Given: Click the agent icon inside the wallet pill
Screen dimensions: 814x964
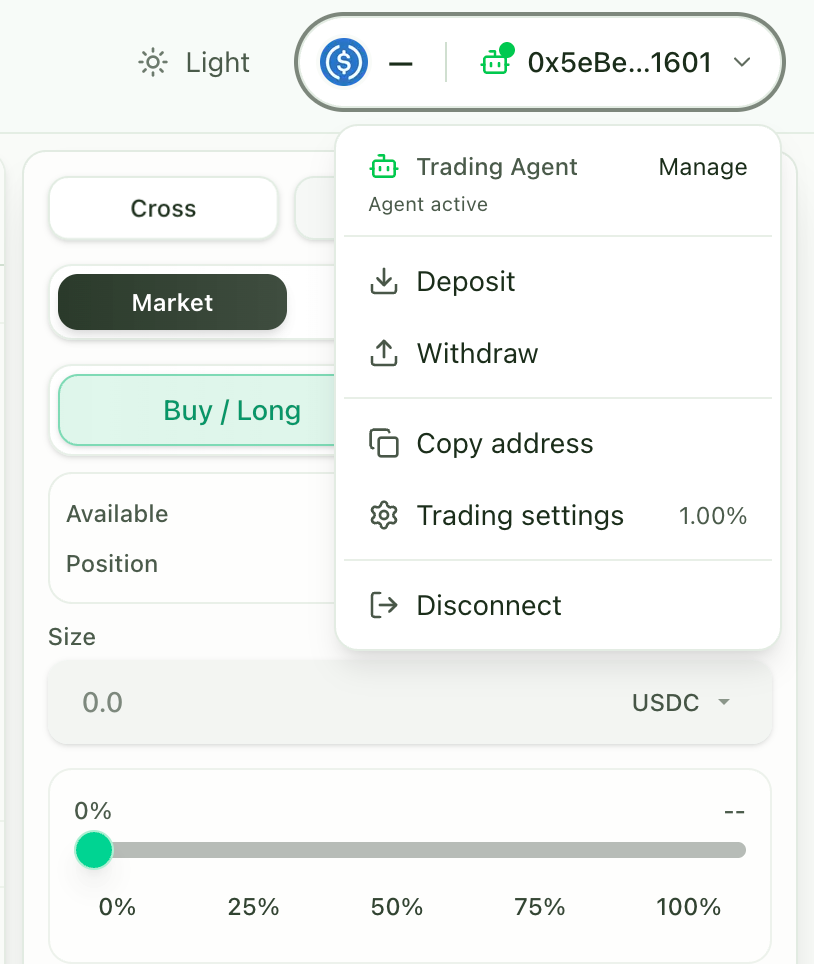Looking at the screenshot, I should pos(495,61).
